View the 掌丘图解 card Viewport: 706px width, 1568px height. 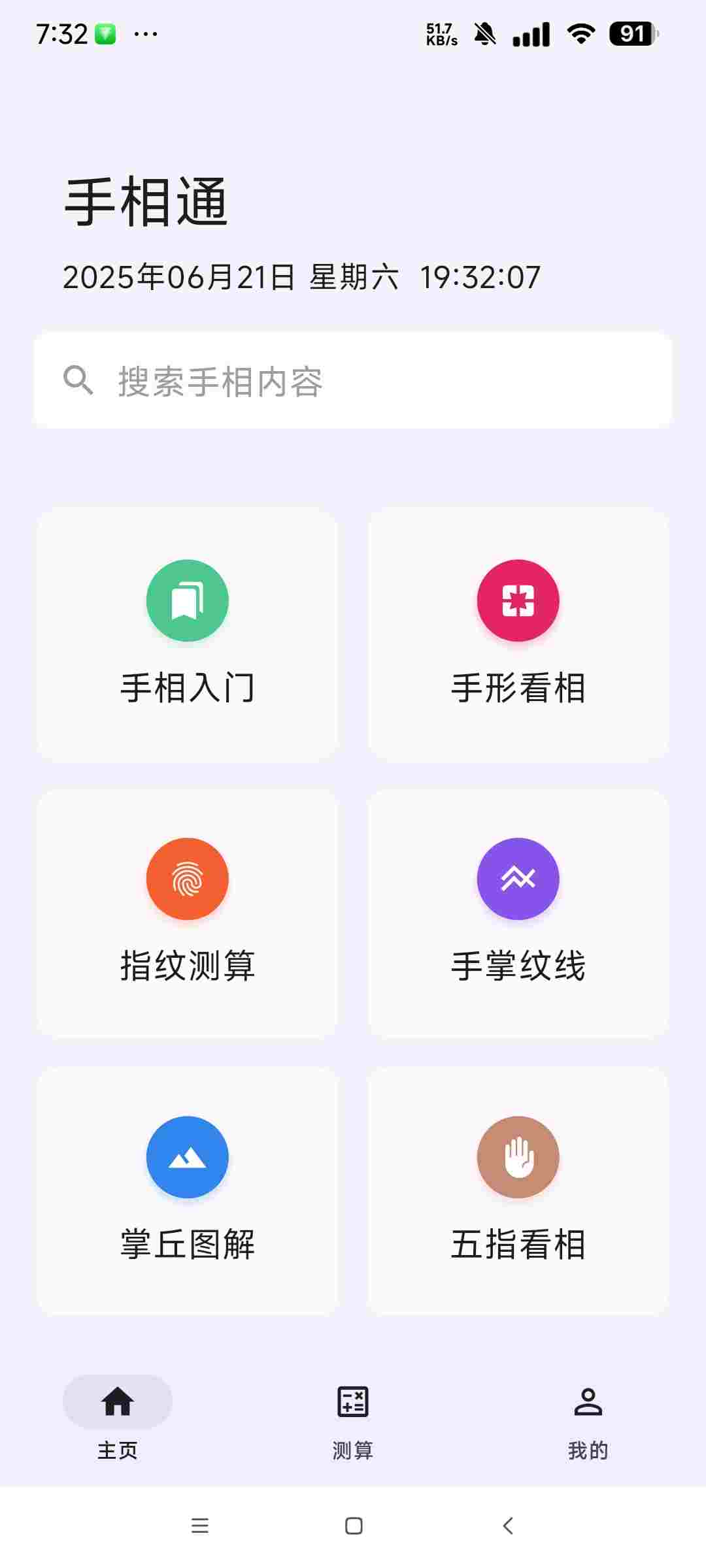pos(188,1191)
